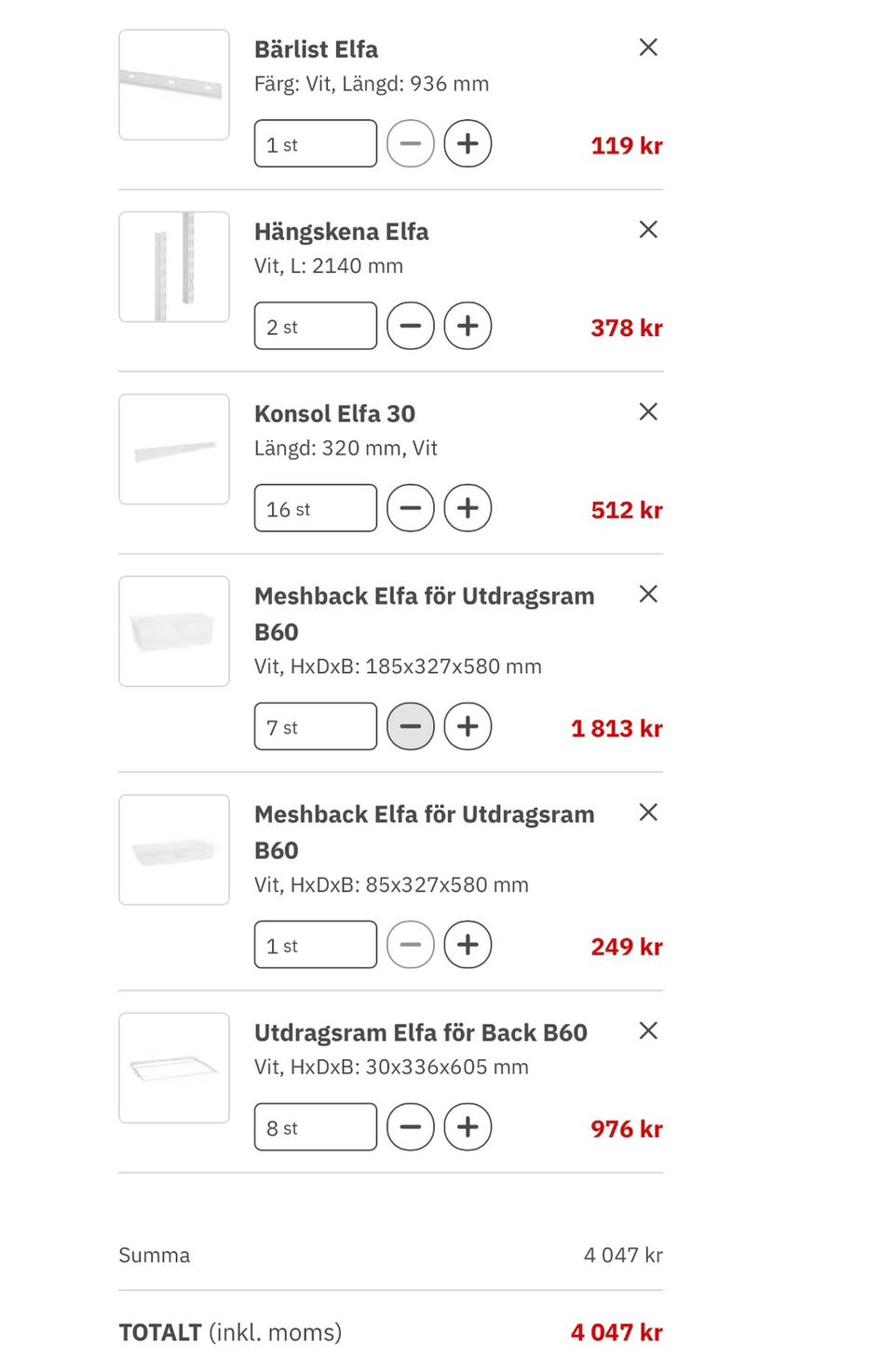Viewport: 894px width, 1372px height.
Task: Click the Bärlist Elfa product thumbnail
Action: click(173, 85)
